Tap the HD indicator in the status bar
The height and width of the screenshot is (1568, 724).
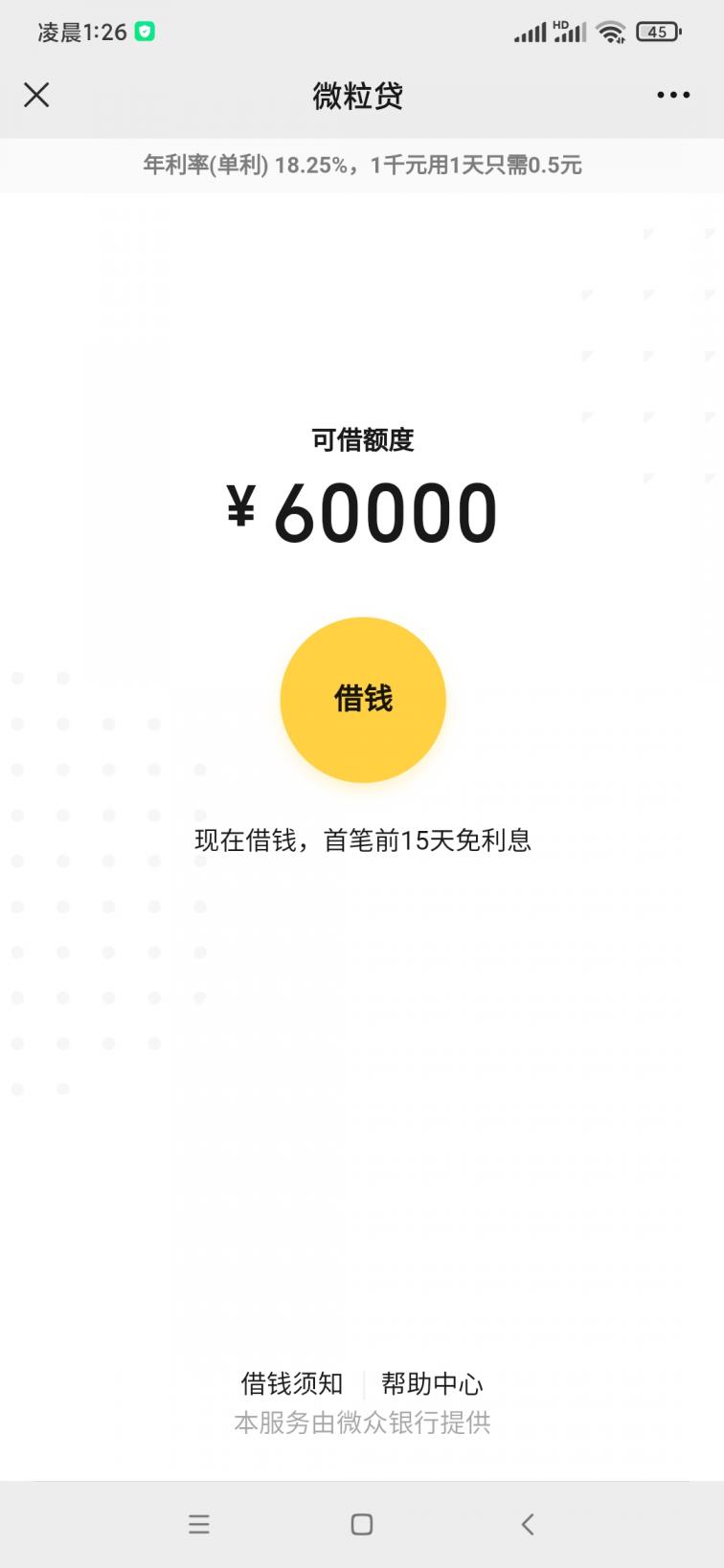tap(561, 23)
